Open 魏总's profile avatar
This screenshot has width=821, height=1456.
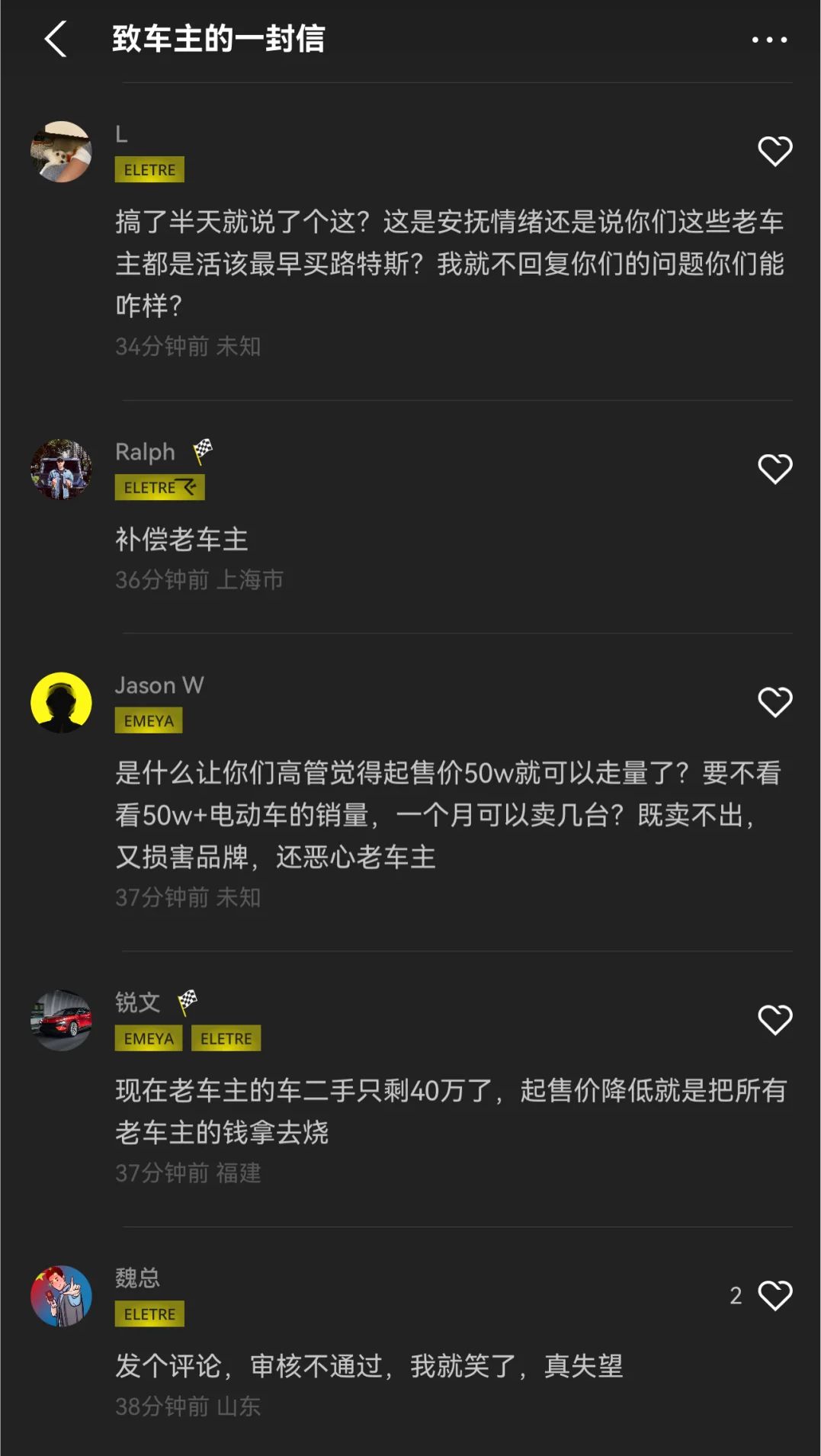click(x=61, y=1296)
